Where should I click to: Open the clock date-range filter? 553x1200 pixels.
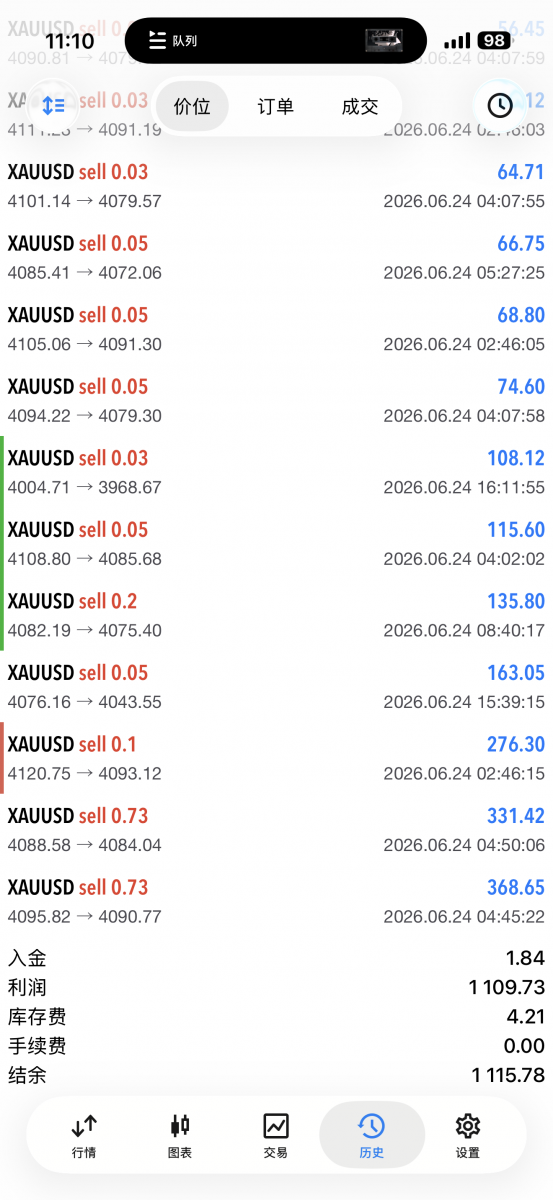click(x=499, y=105)
